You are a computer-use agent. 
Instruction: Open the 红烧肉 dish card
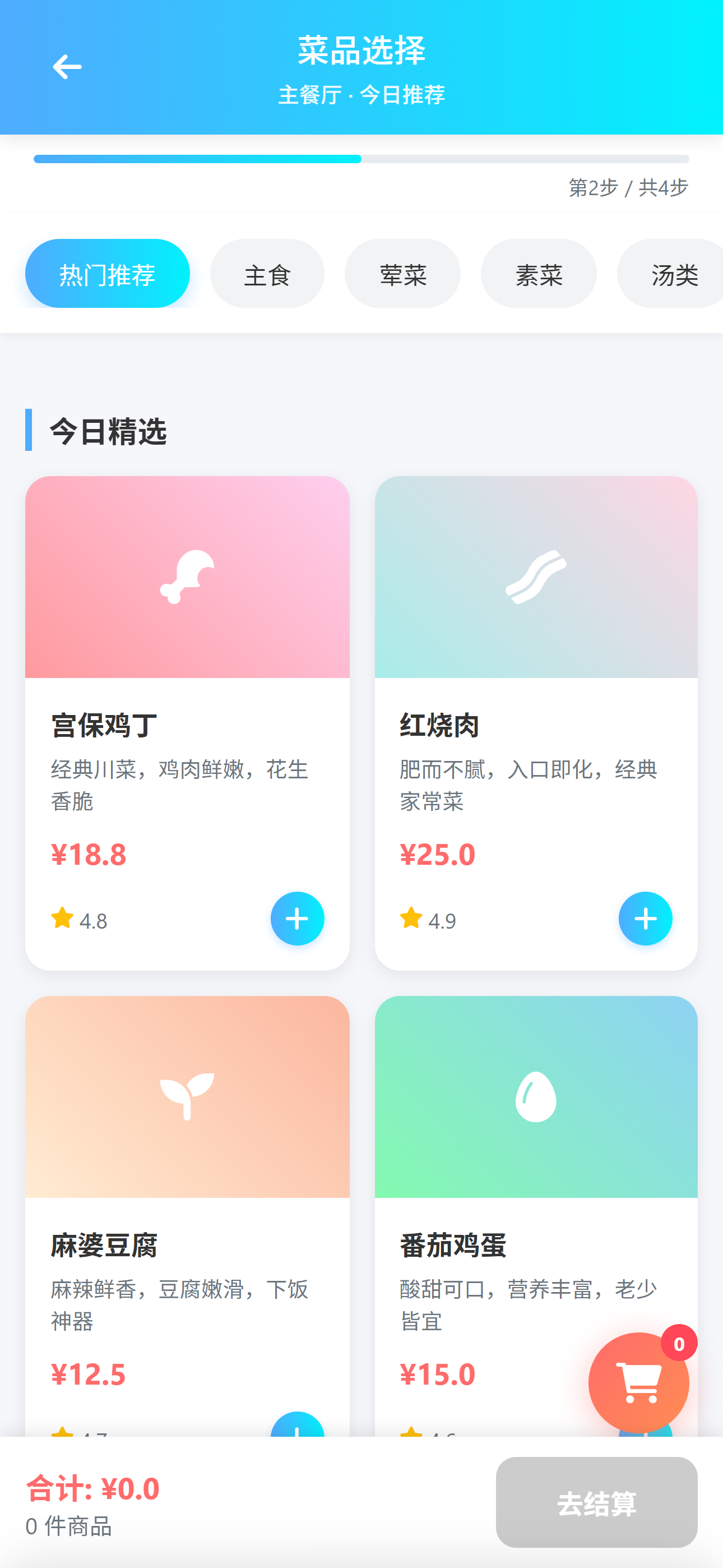point(536,723)
